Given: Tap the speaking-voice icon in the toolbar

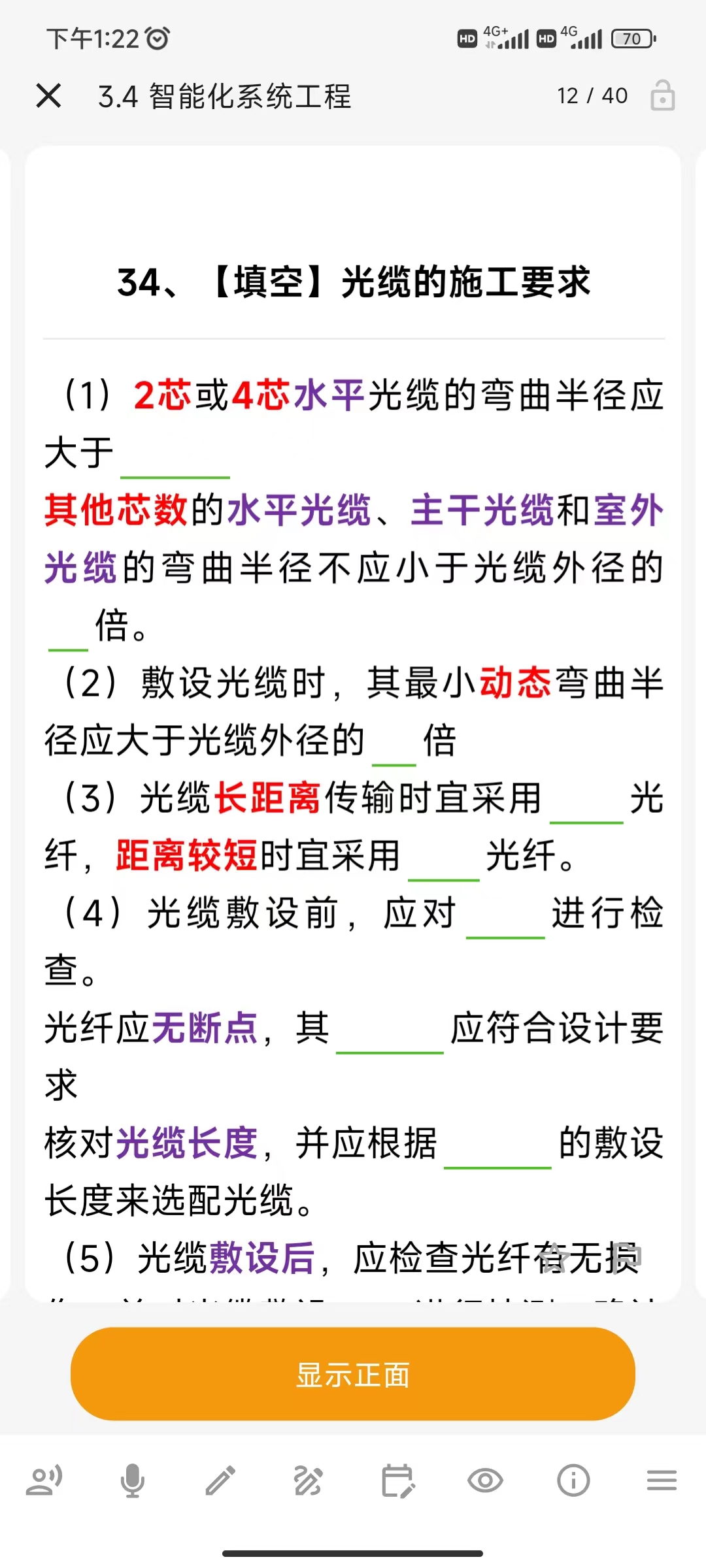Looking at the screenshot, I should pos(44,1480).
